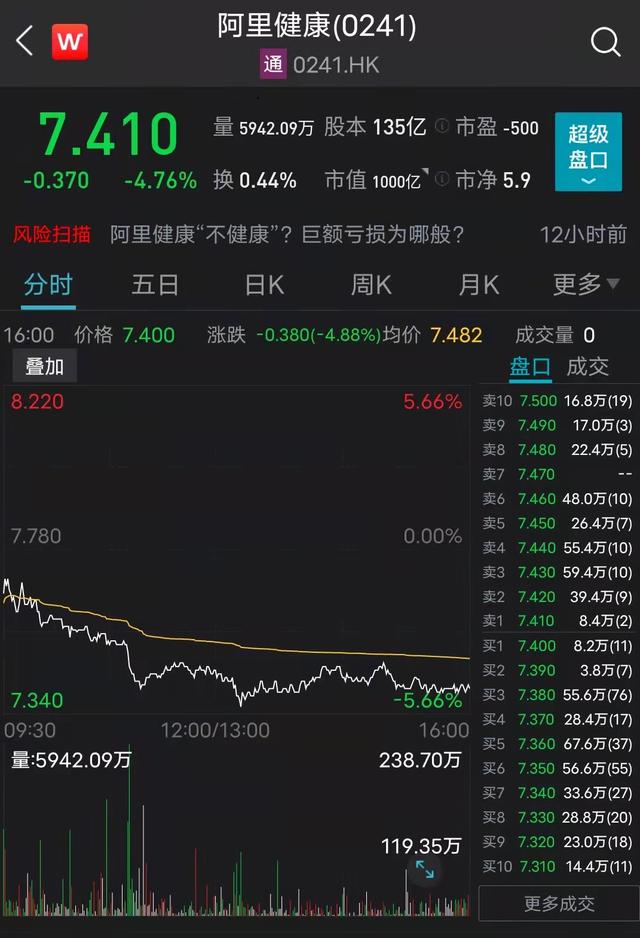This screenshot has height=938, width=640.
Task: Open the 更多 chart period dropdown
Action: tap(586, 285)
